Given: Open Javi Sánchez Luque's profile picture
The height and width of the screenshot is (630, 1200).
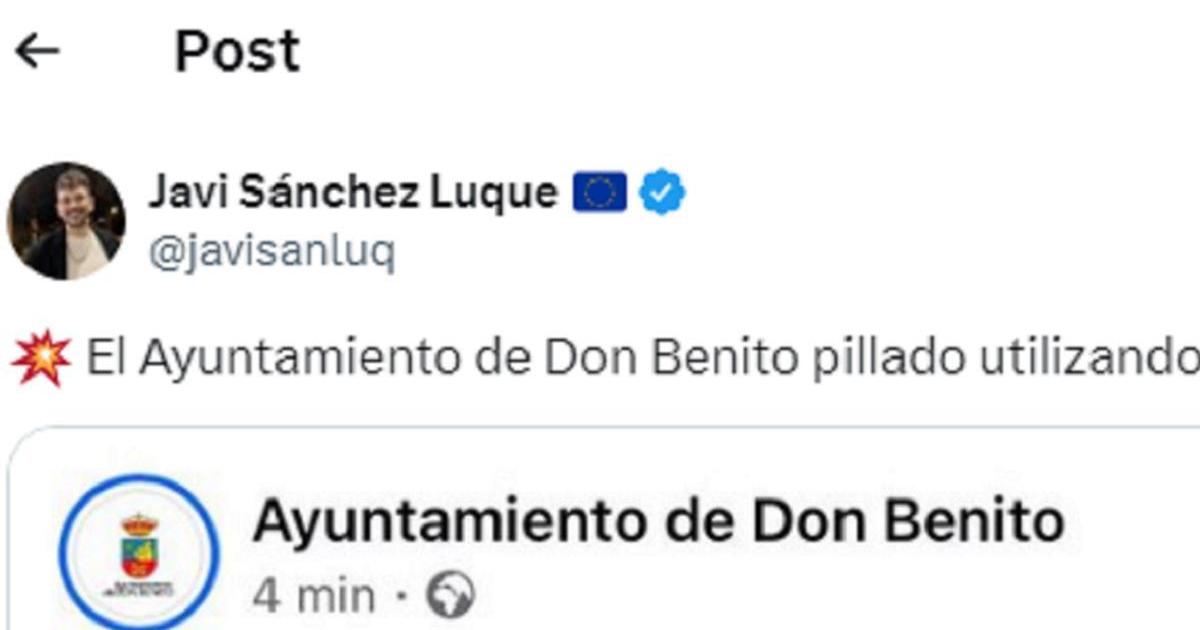Looking at the screenshot, I should pos(66,221).
